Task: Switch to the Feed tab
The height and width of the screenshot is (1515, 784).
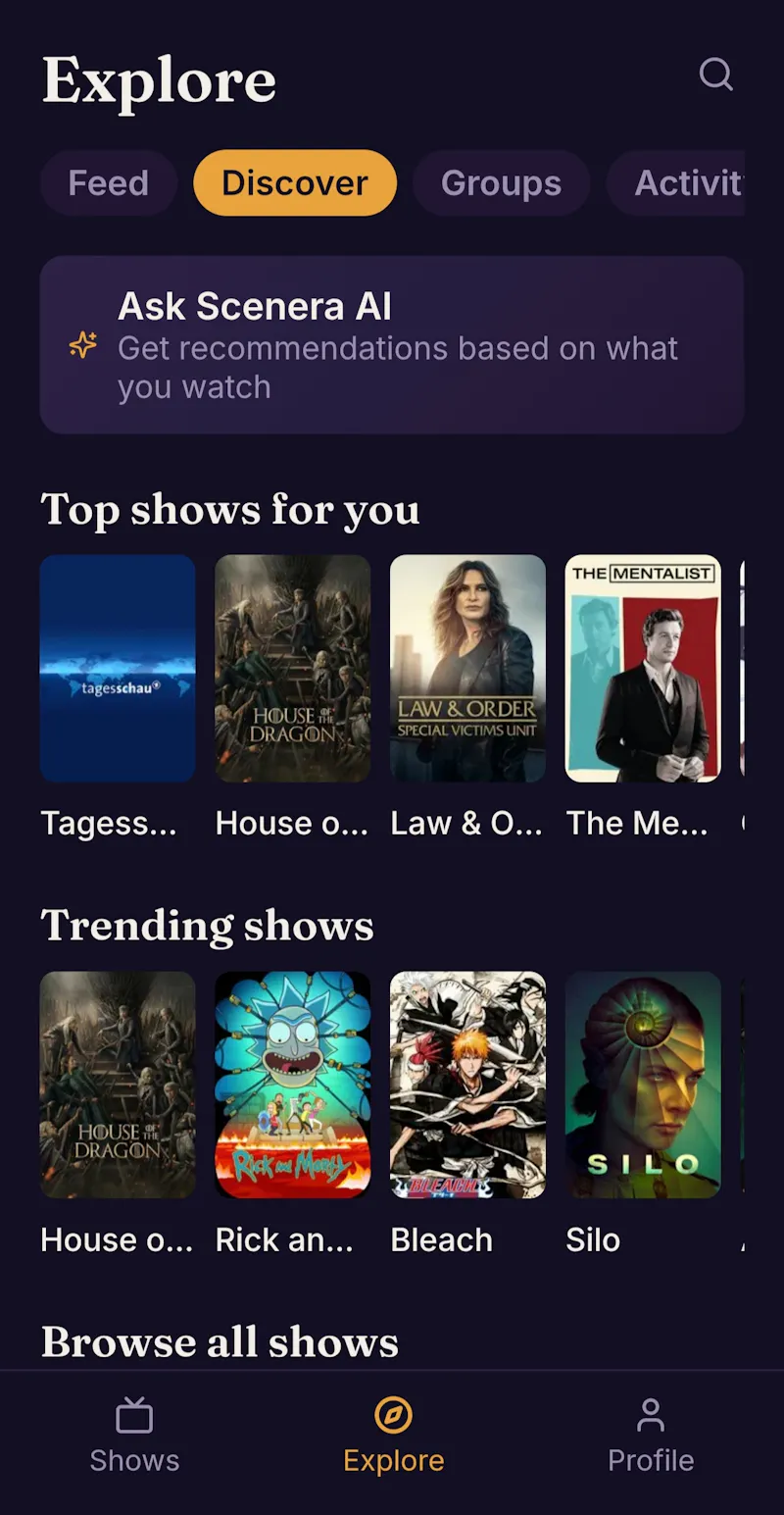Action: [109, 183]
